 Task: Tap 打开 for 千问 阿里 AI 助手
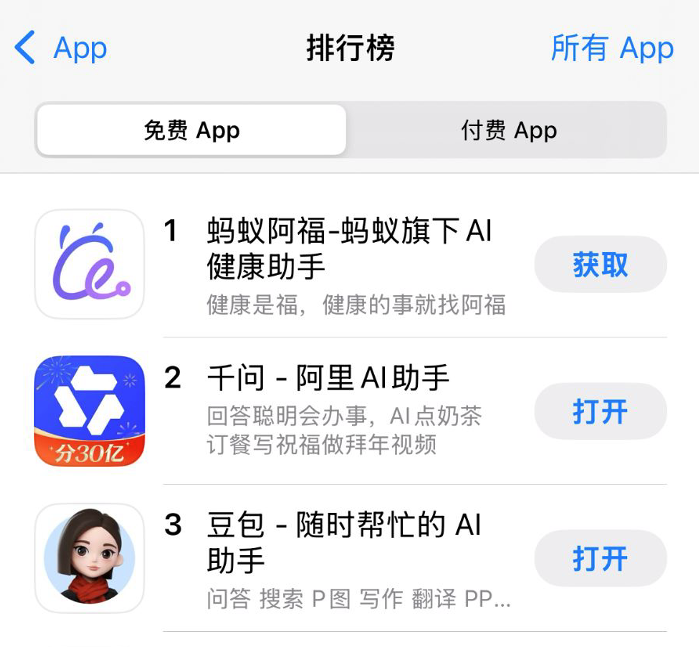point(600,411)
